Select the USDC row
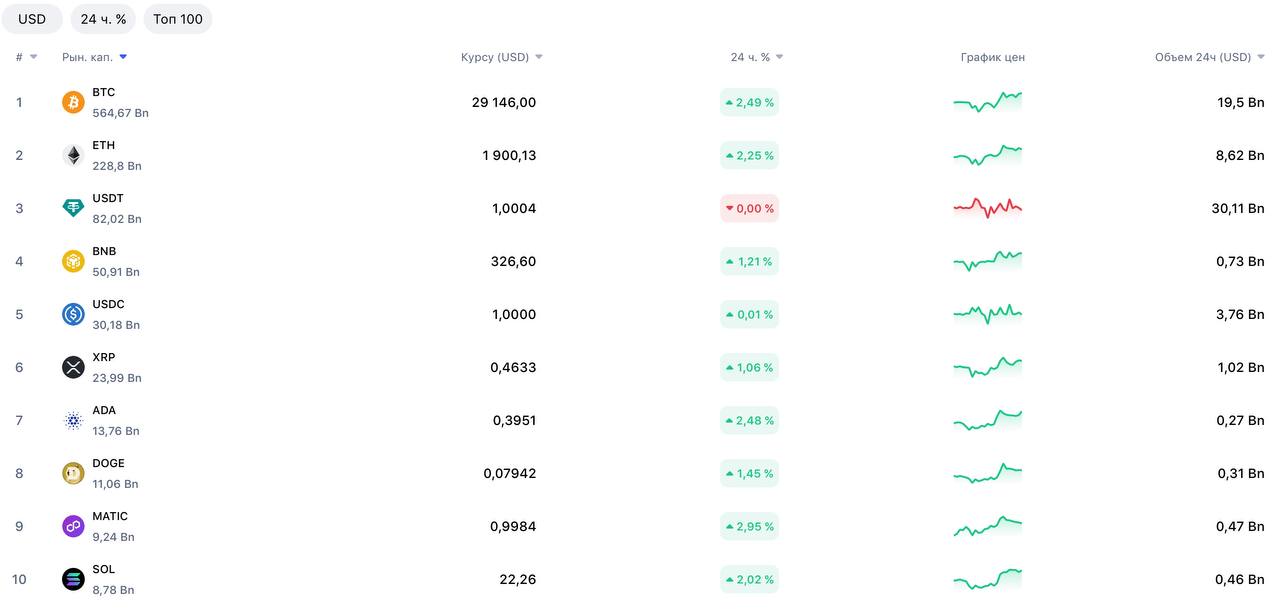The width and height of the screenshot is (1280, 610). 108,314
